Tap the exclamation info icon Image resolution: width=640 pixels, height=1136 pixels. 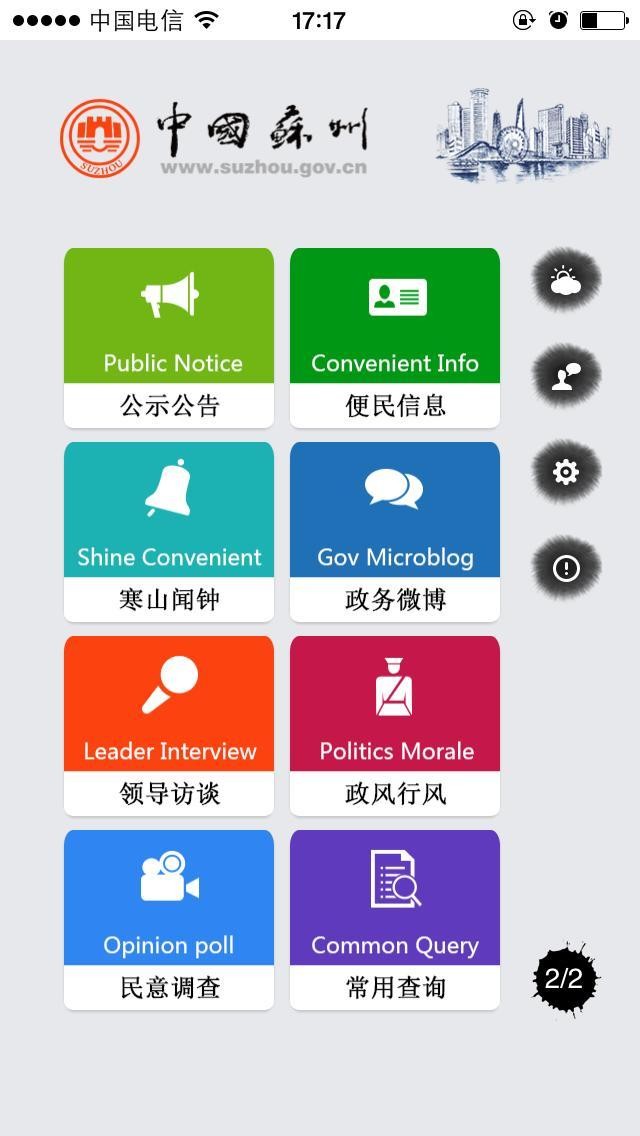pos(566,568)
